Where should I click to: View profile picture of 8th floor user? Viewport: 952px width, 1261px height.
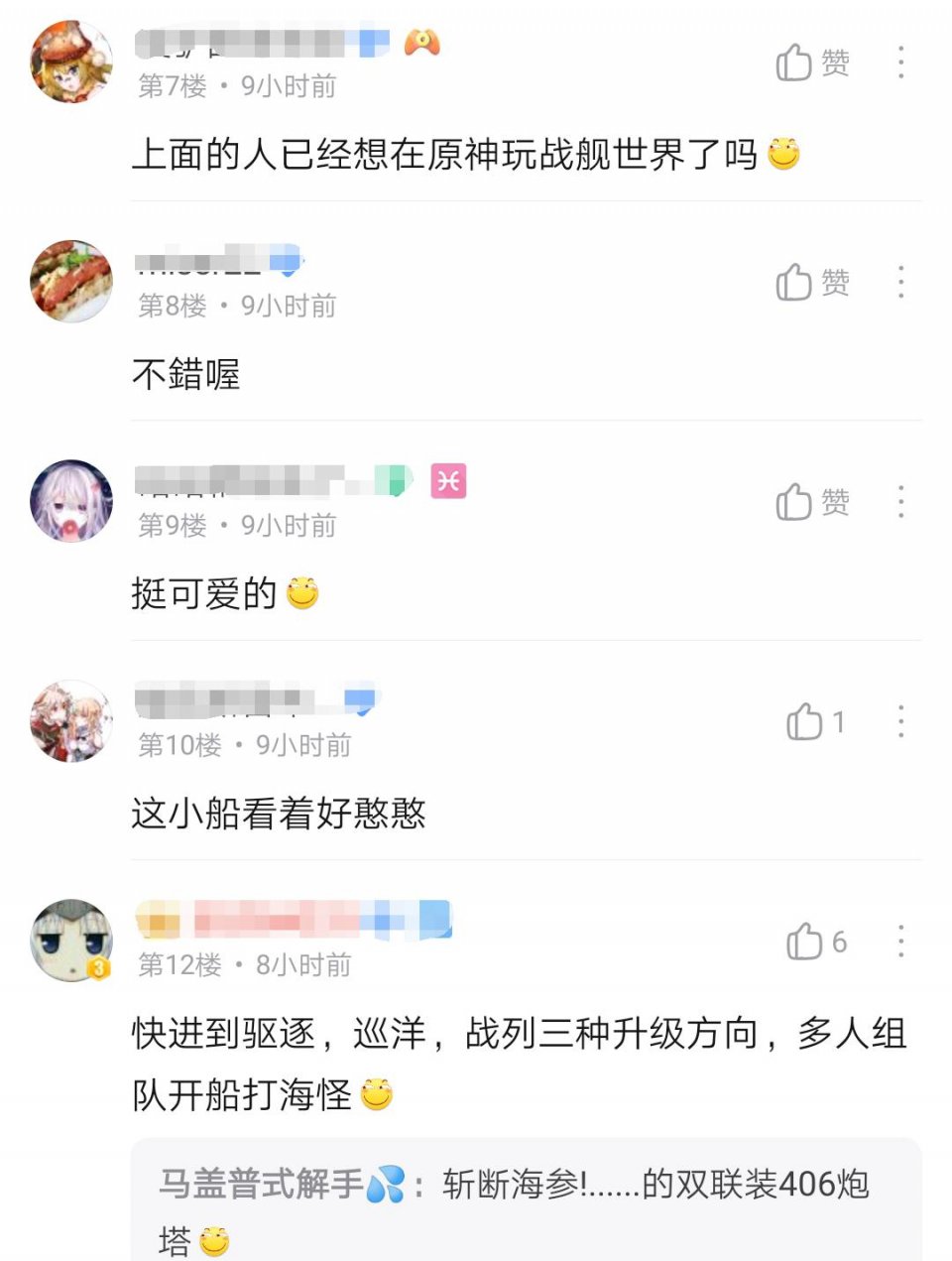tap(70, 281)
